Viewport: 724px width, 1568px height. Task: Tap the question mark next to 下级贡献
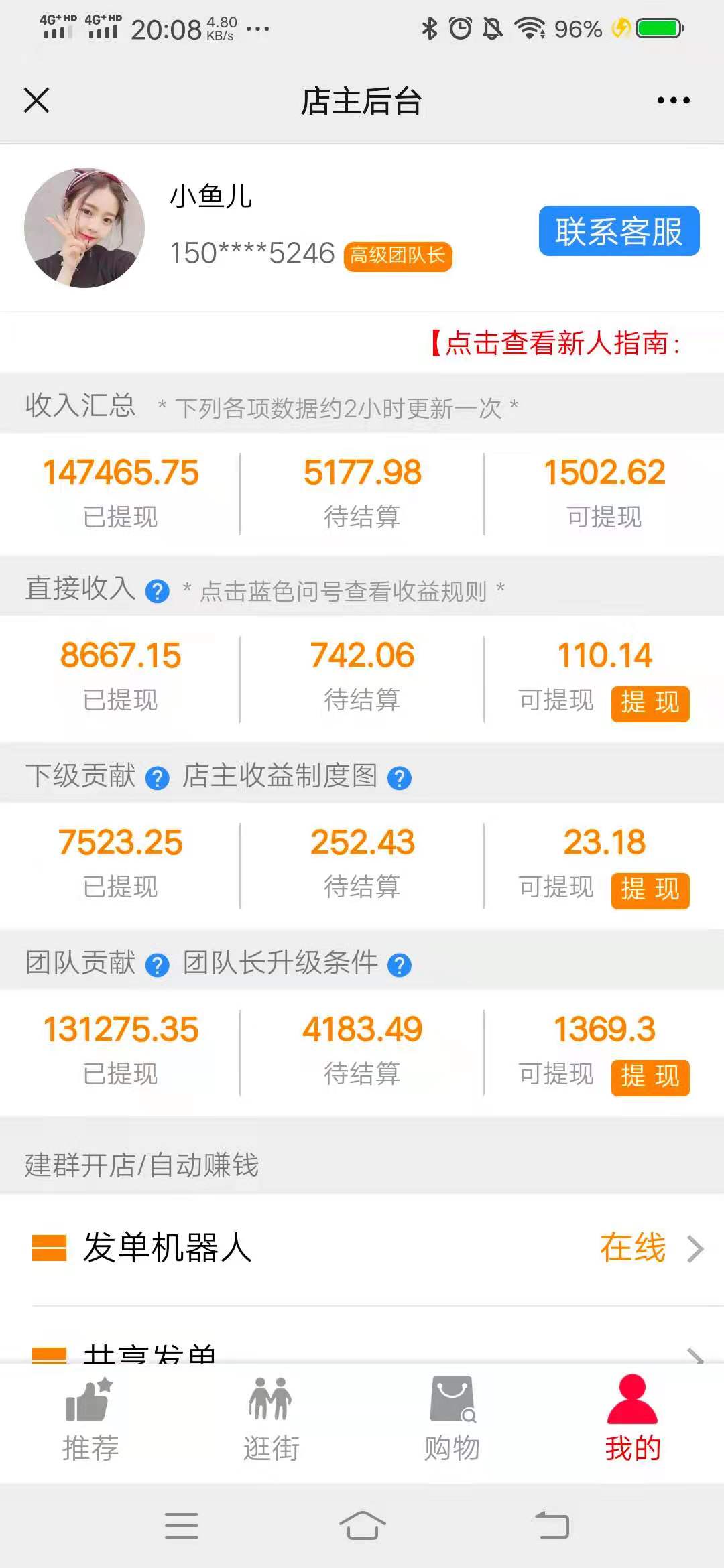pos(158,778)
